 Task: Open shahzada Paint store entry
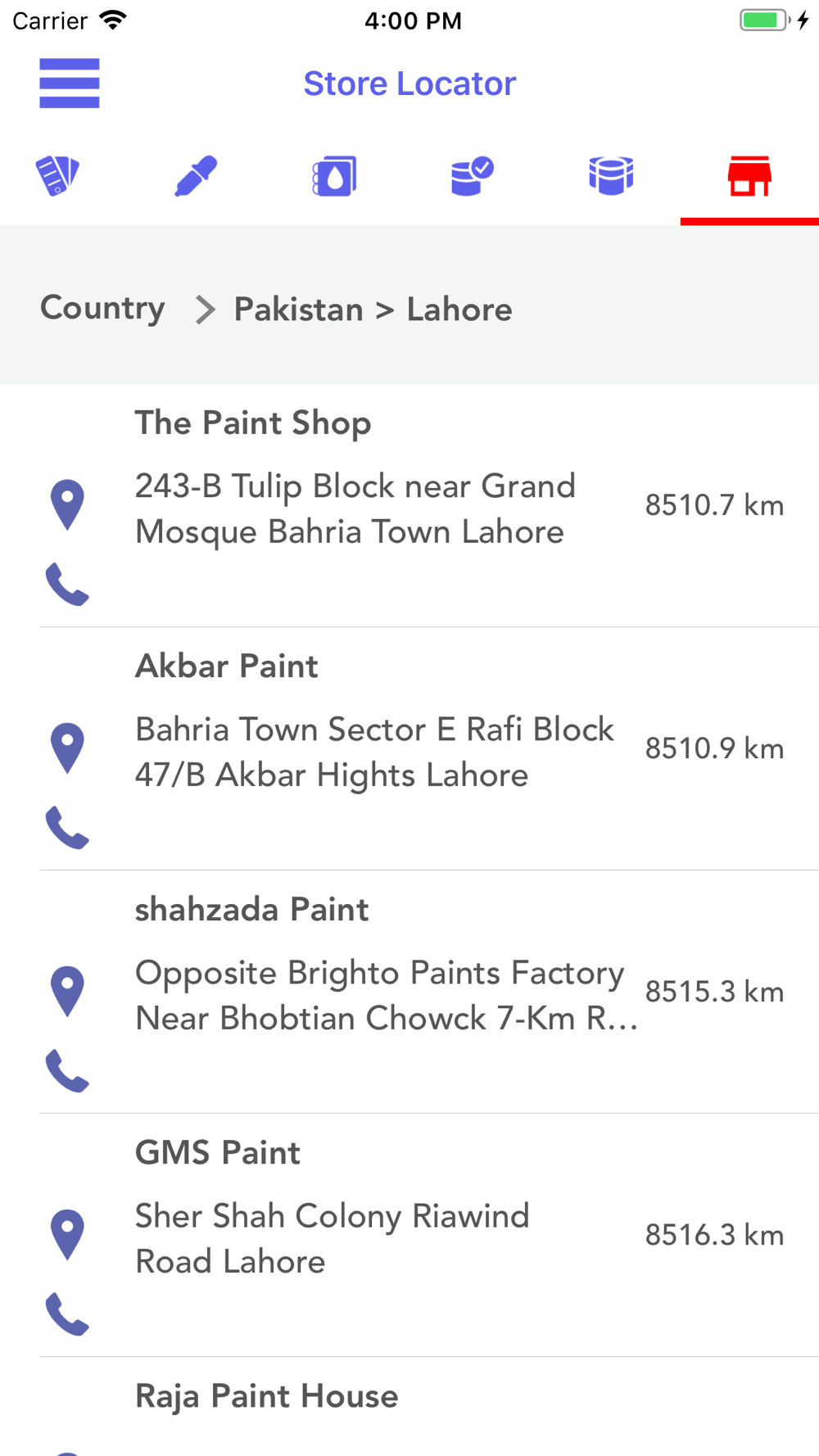(x=429, y=992)
